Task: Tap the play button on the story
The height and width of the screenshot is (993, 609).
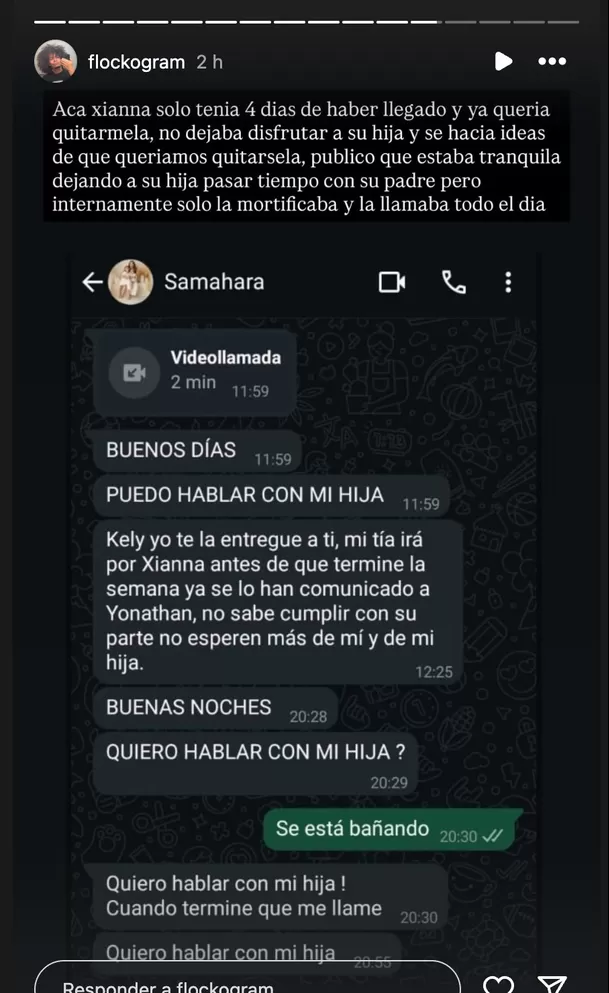Action: pos(503,62)
